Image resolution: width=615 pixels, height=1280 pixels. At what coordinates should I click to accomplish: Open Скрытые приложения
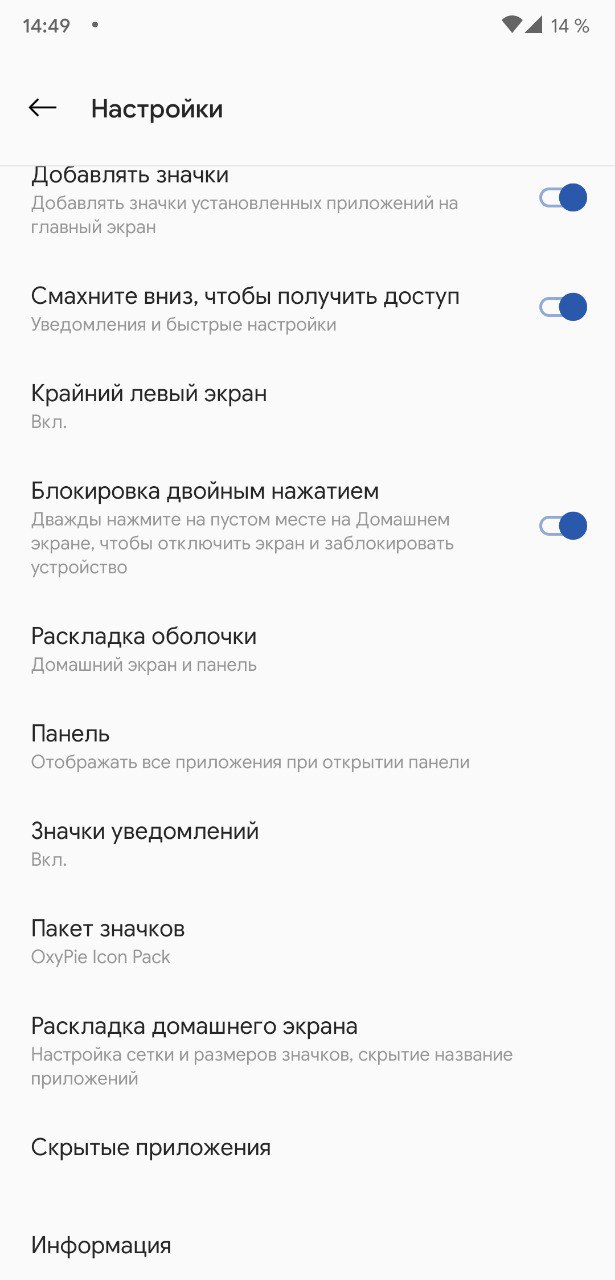[151, 1147]
